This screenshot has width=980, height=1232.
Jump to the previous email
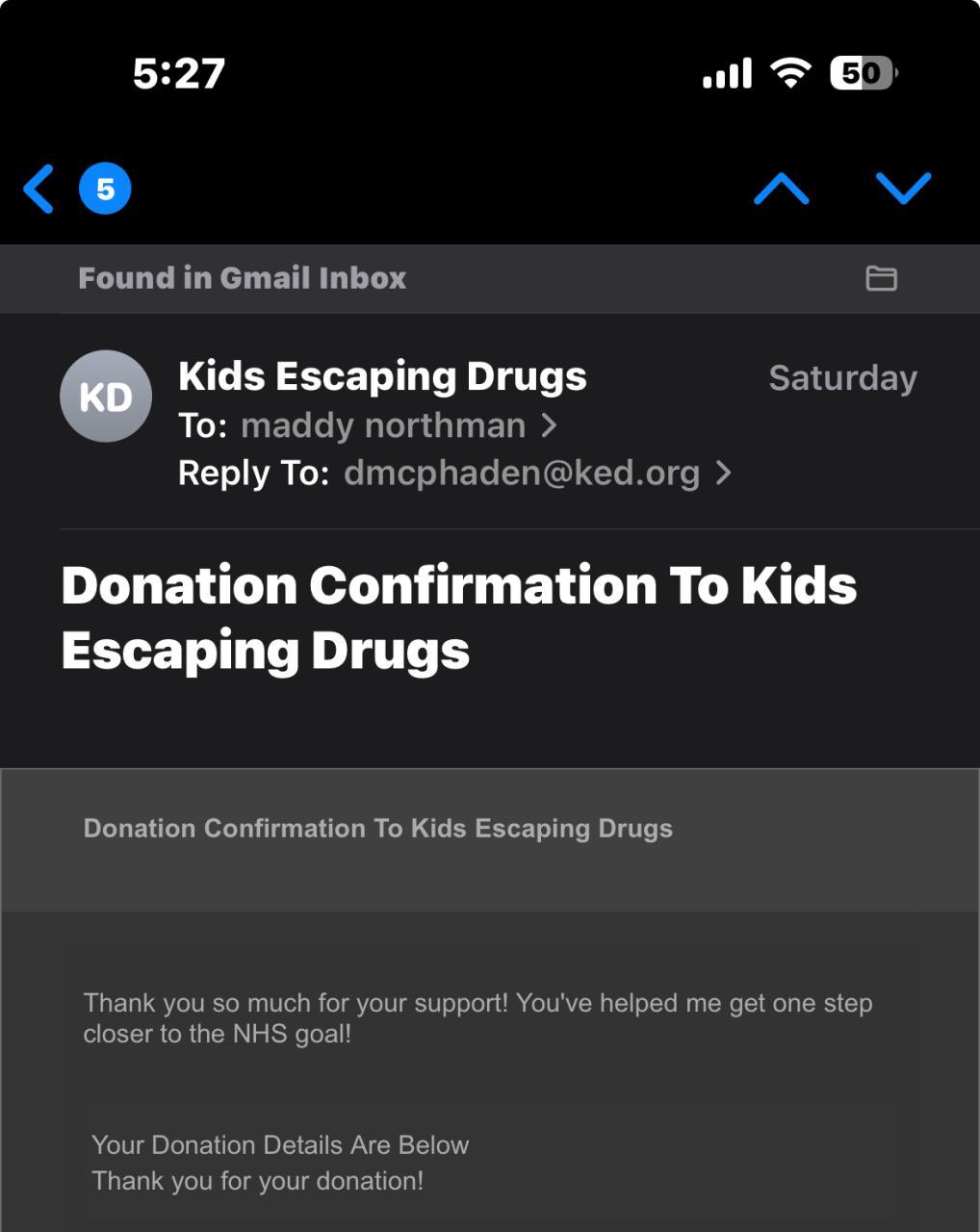781,190
